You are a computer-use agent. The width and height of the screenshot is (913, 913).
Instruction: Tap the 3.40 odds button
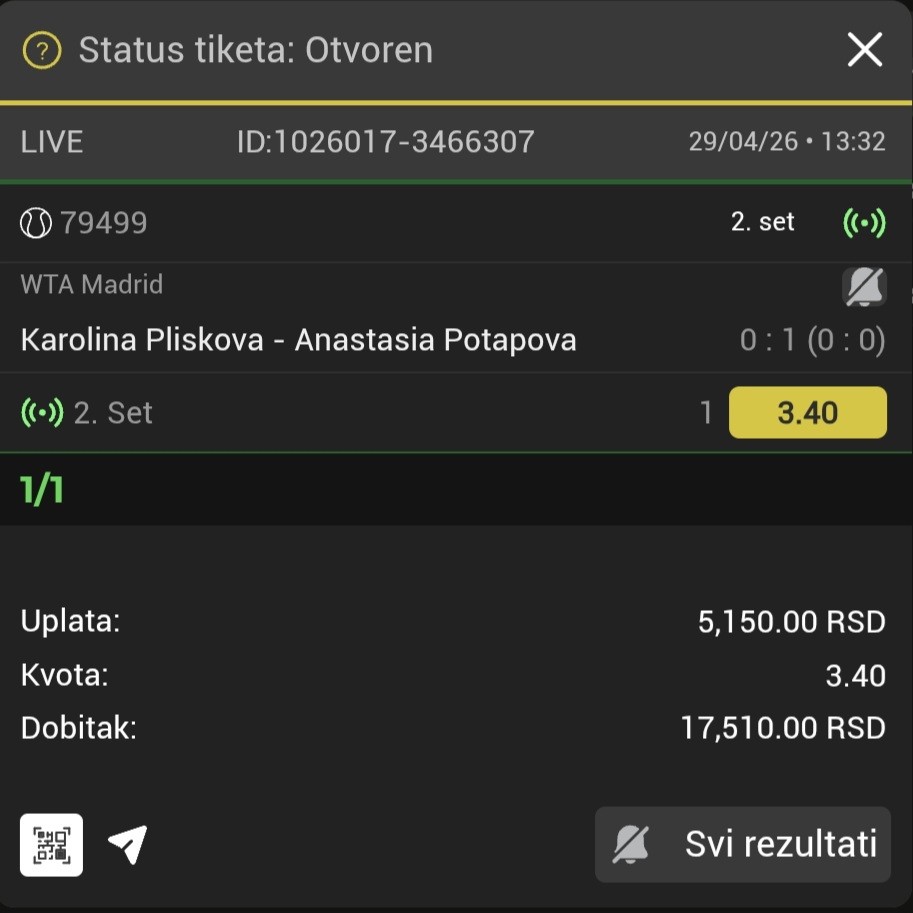[808, 412]
